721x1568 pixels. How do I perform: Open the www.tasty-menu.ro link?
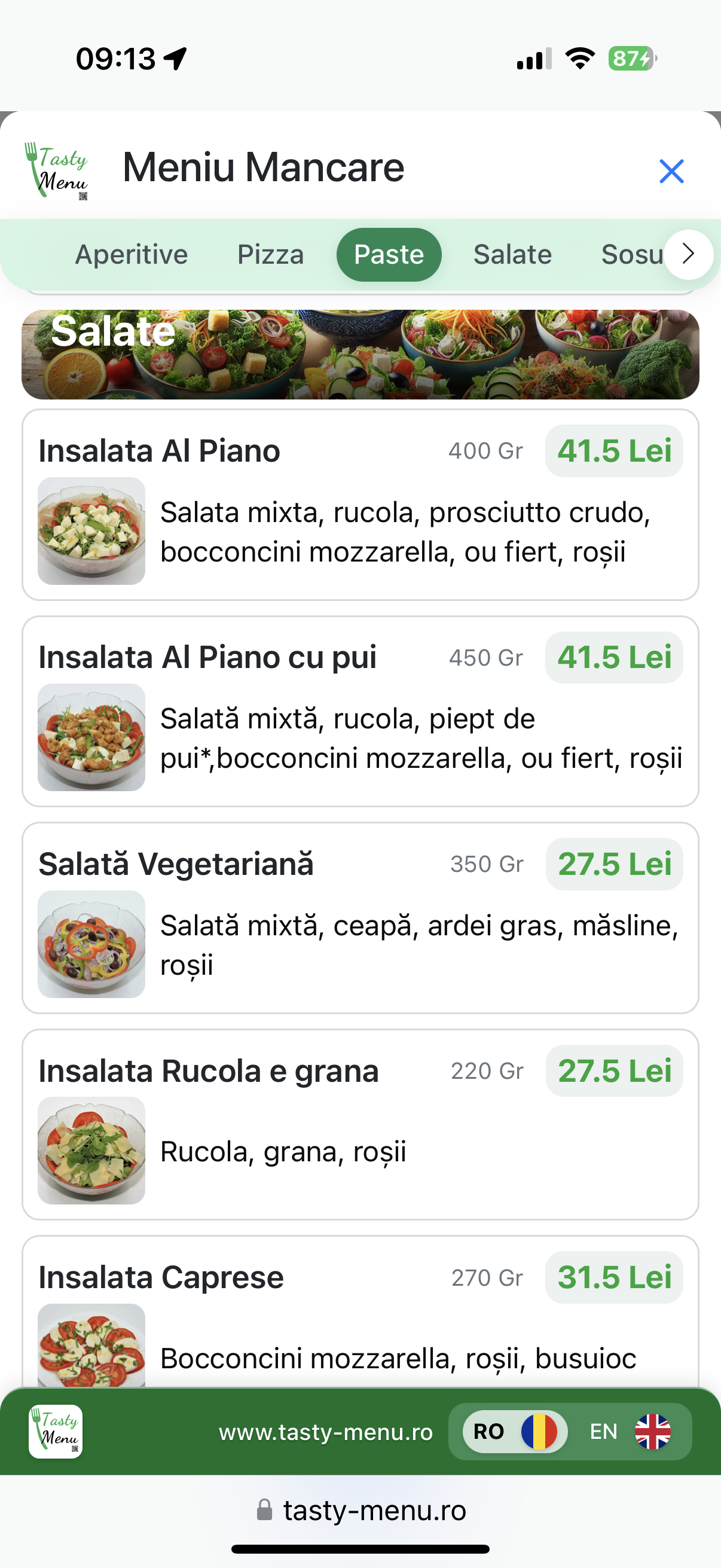326,1432
